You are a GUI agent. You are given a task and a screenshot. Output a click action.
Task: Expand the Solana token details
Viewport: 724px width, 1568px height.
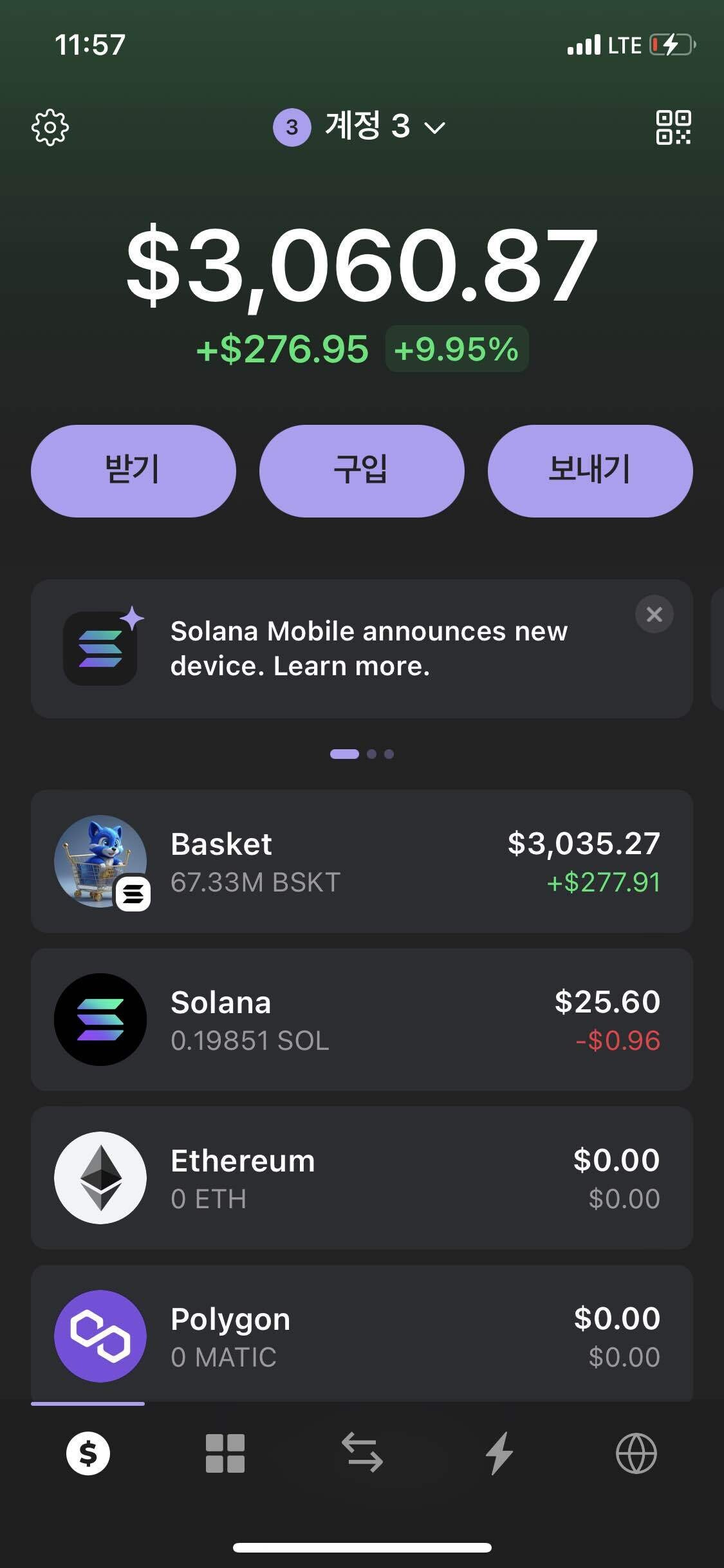pos(362,1019)
